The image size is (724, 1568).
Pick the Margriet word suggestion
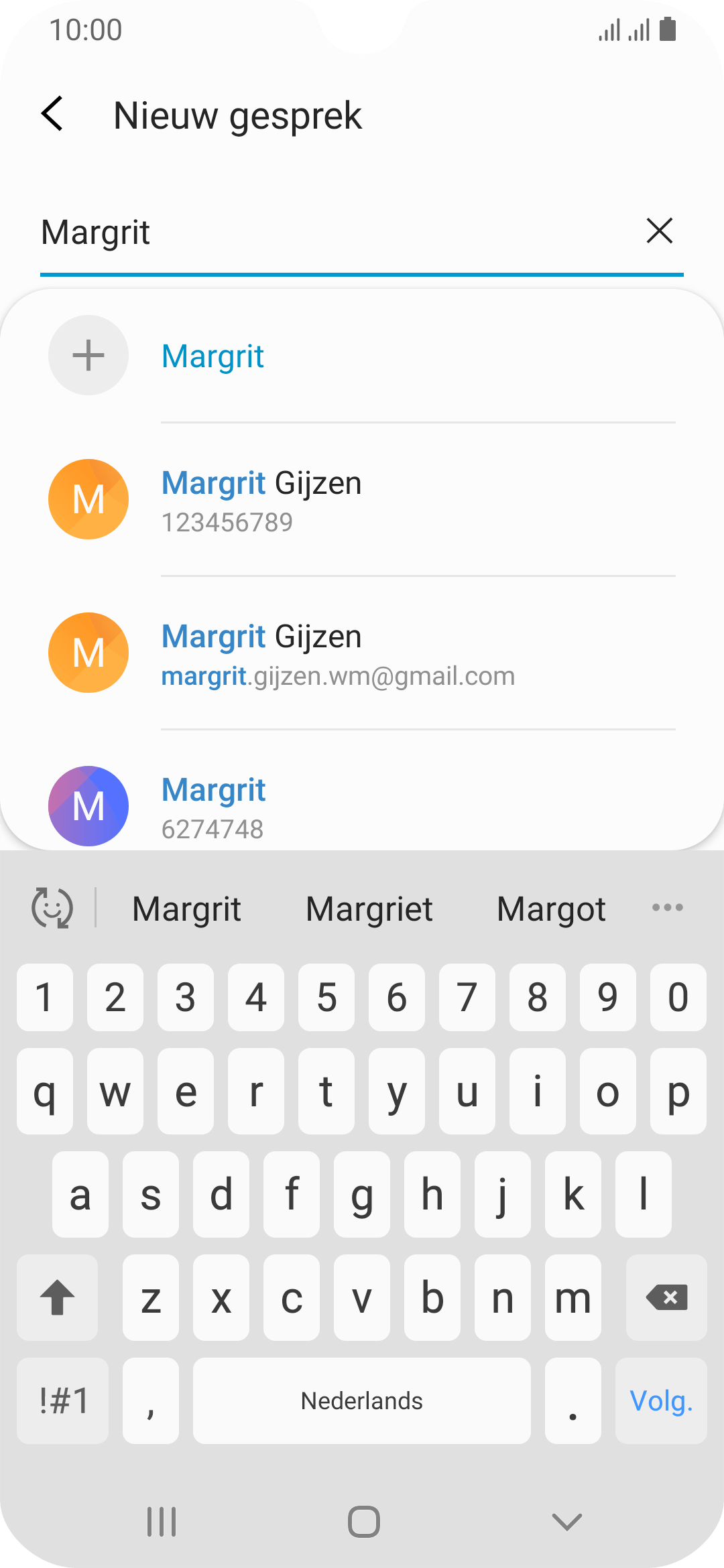(369, 909)
